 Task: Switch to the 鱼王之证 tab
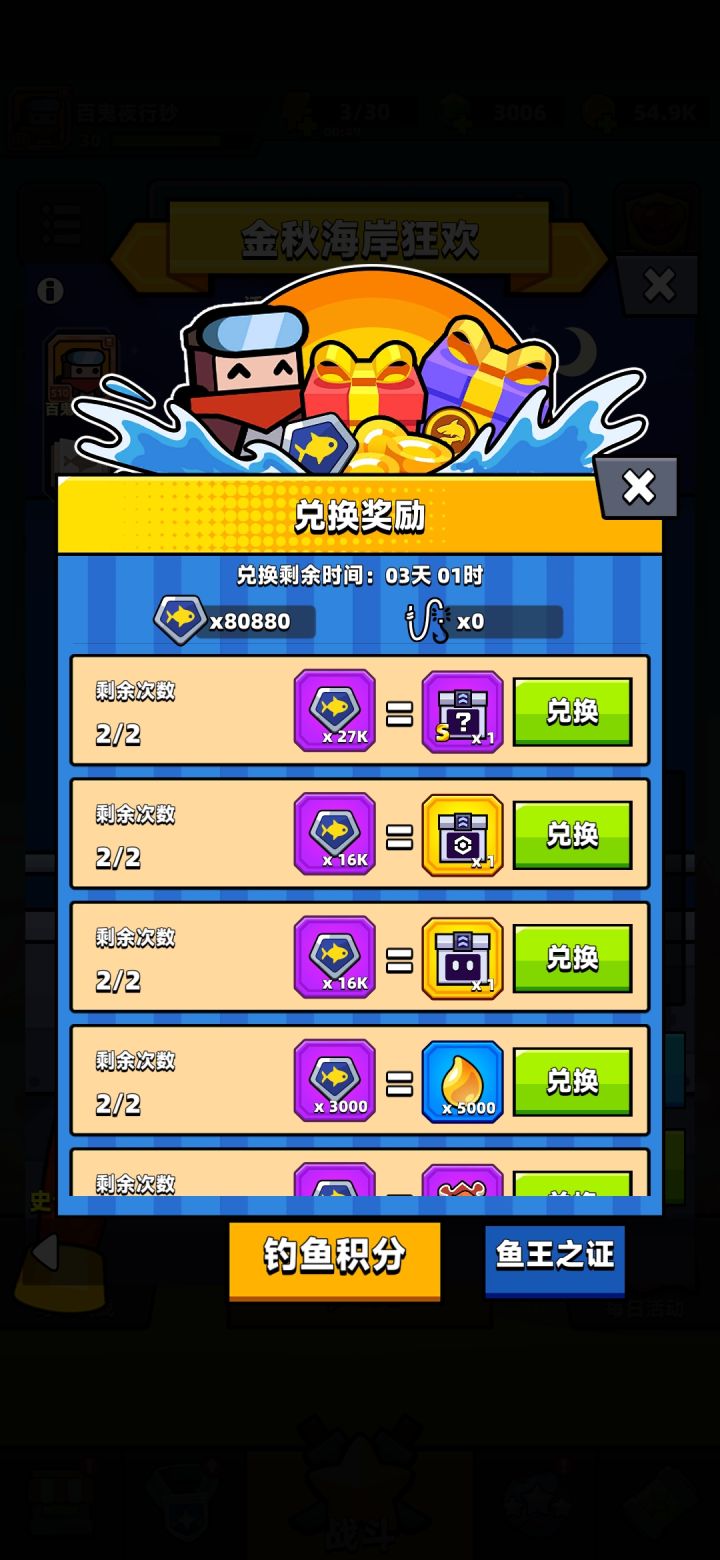click(554, 1259)
